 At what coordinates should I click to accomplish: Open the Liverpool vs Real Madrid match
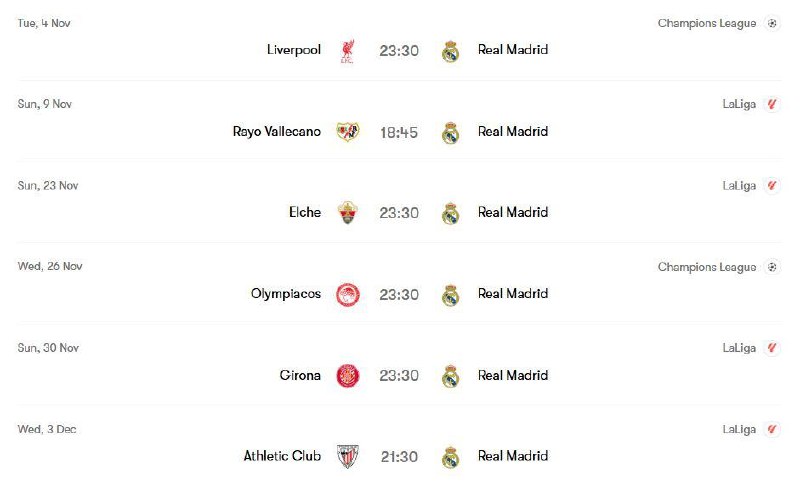pos(398,50)
